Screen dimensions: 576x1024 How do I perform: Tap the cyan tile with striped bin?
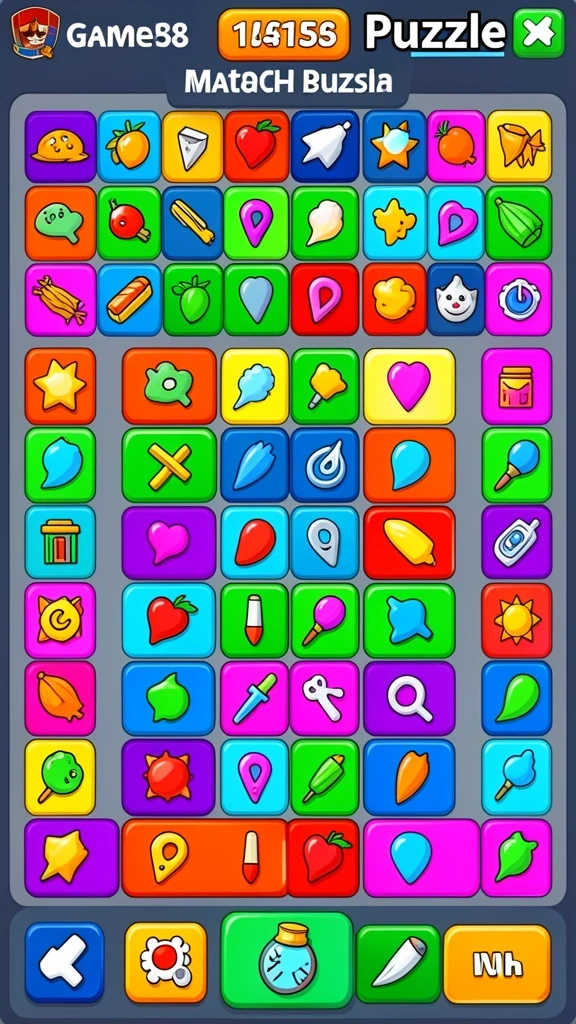click(60, 541)
